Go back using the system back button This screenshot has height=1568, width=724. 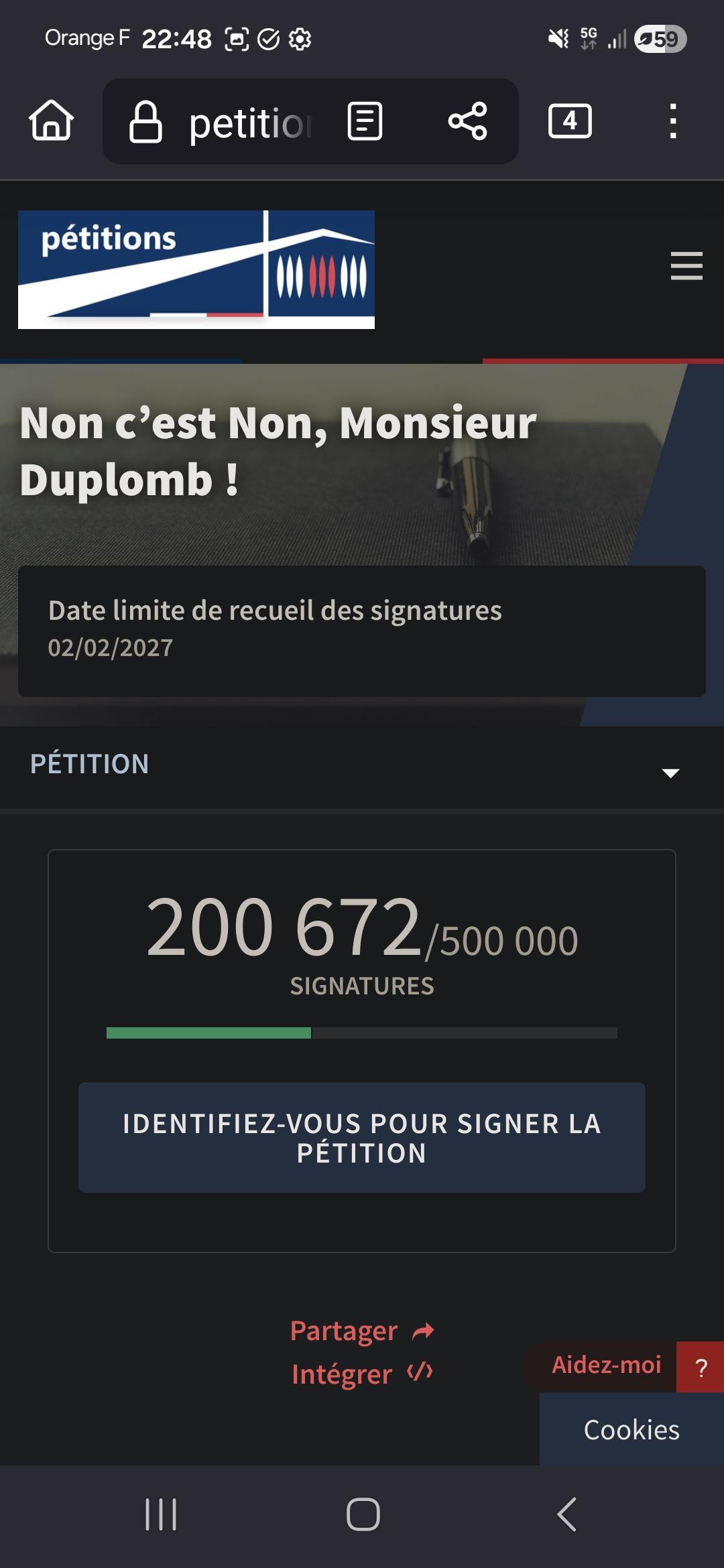pos(566,1514)
